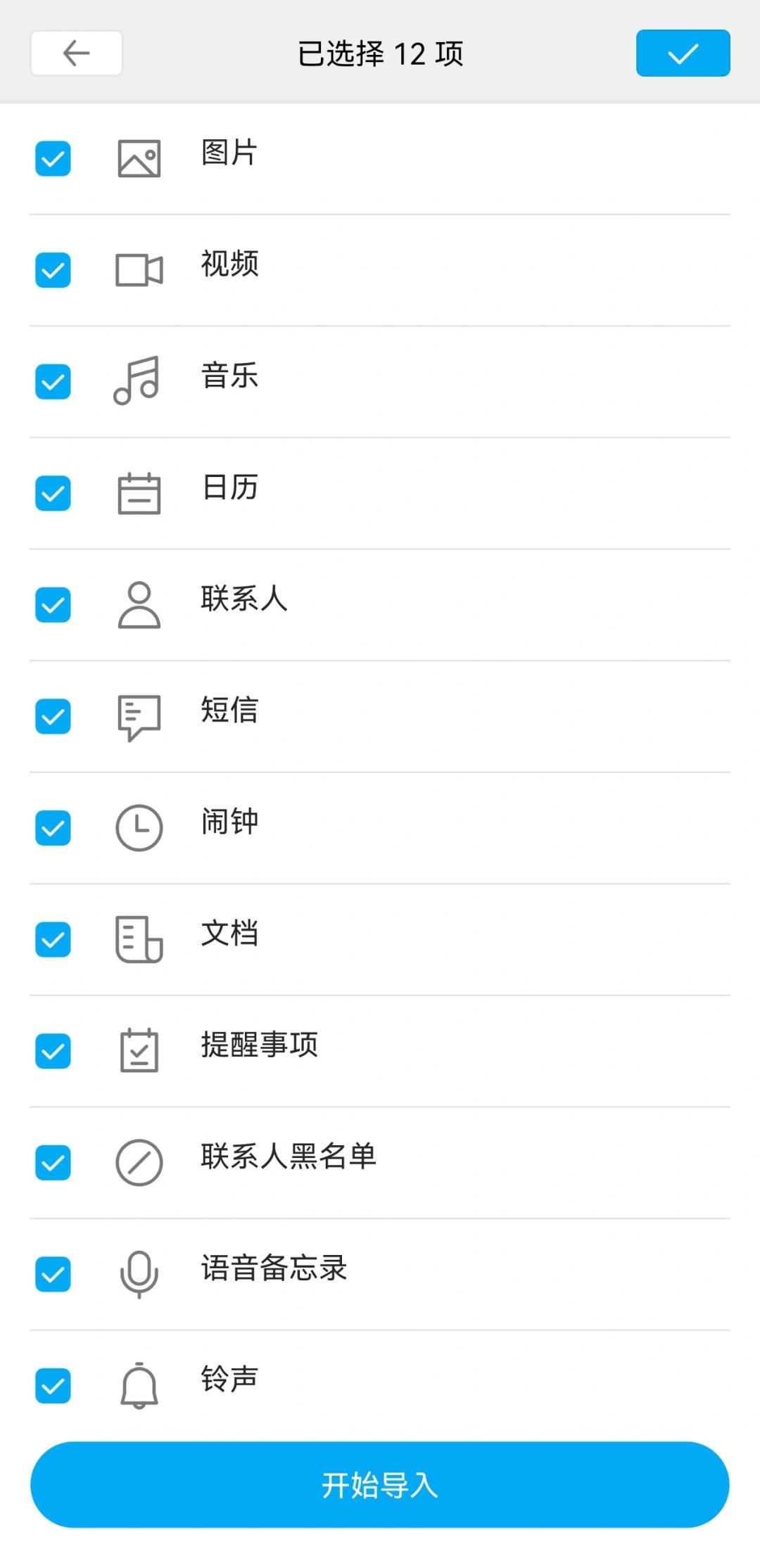This screenshot has height=1568, width=760.
Task: Toggle off the 语音备忘录 checkbox
Action: coord(53,1274)
